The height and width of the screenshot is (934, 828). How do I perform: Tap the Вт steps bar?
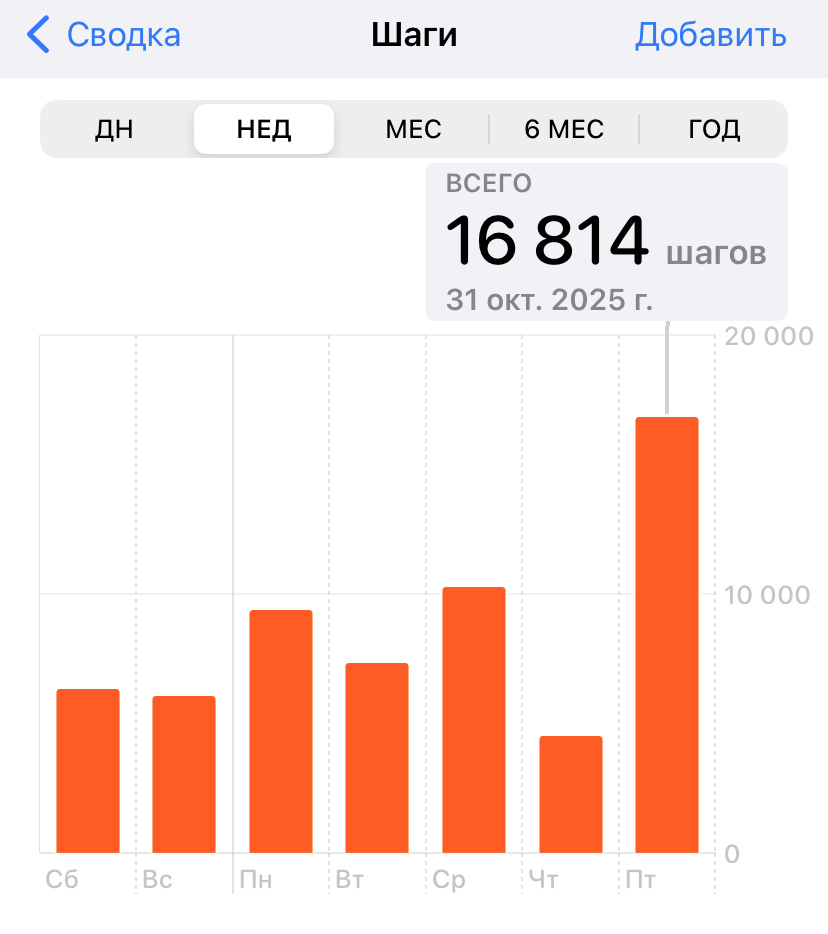[377, 758]
